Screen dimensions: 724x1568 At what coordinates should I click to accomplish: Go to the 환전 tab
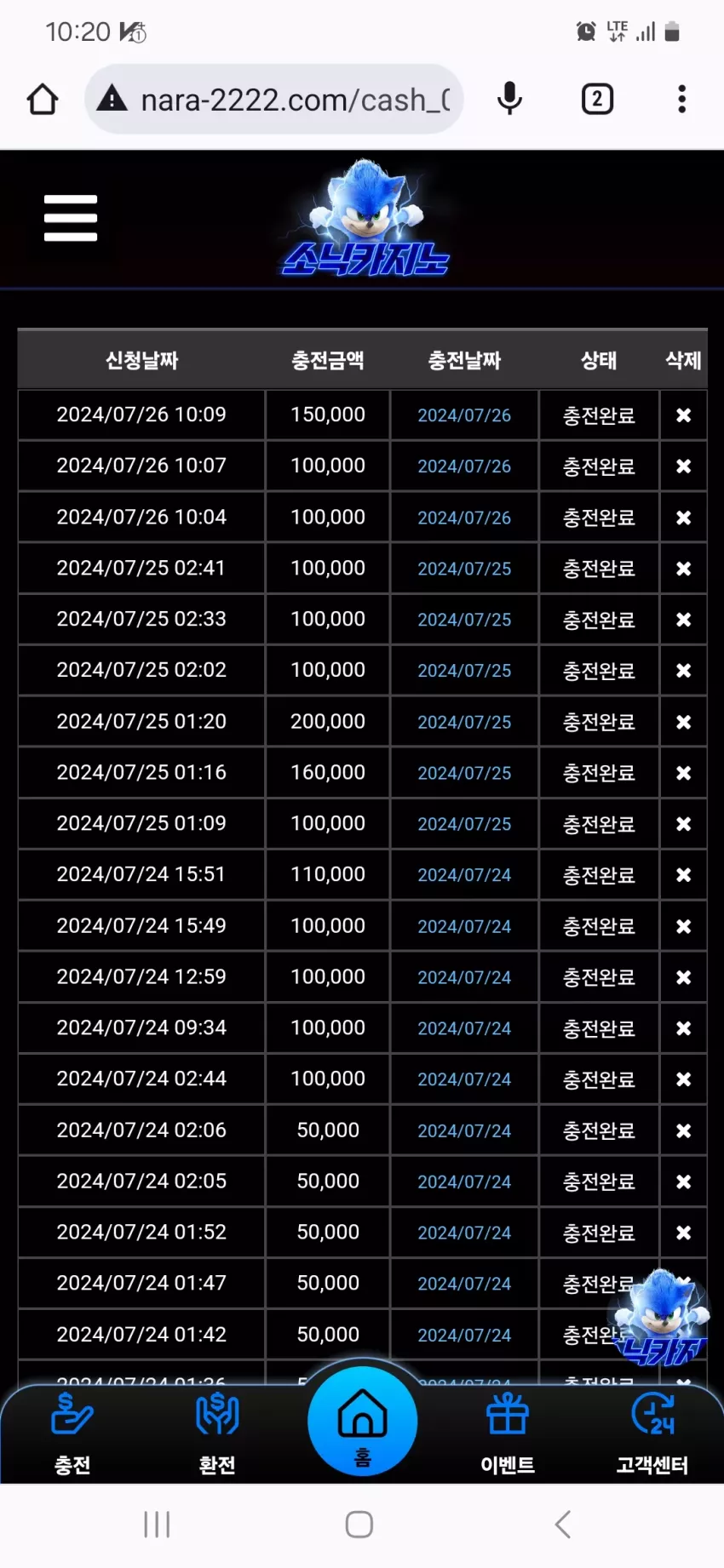click(x=217, y=1435)
